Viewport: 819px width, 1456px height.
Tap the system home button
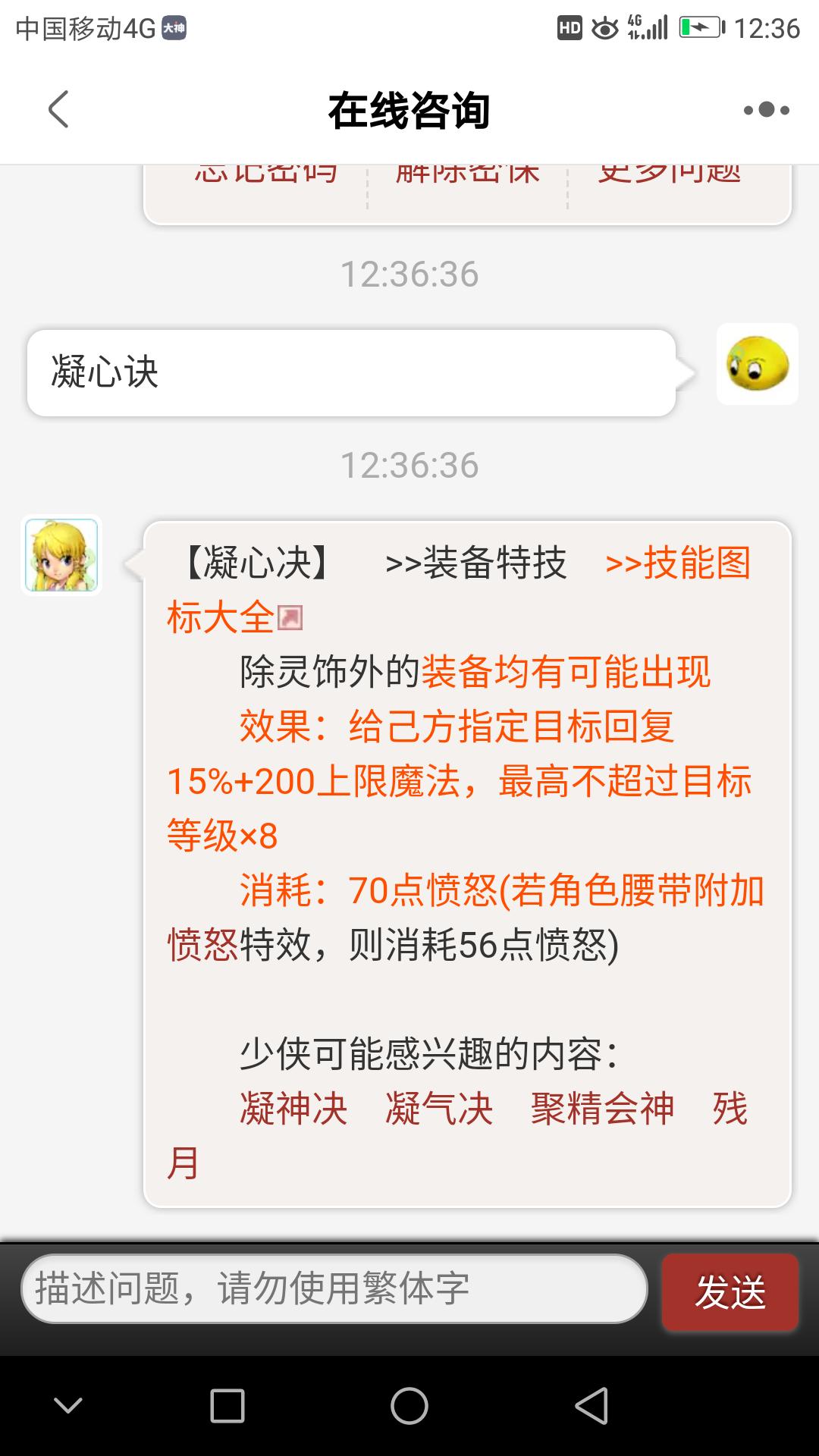(409, 1406)
